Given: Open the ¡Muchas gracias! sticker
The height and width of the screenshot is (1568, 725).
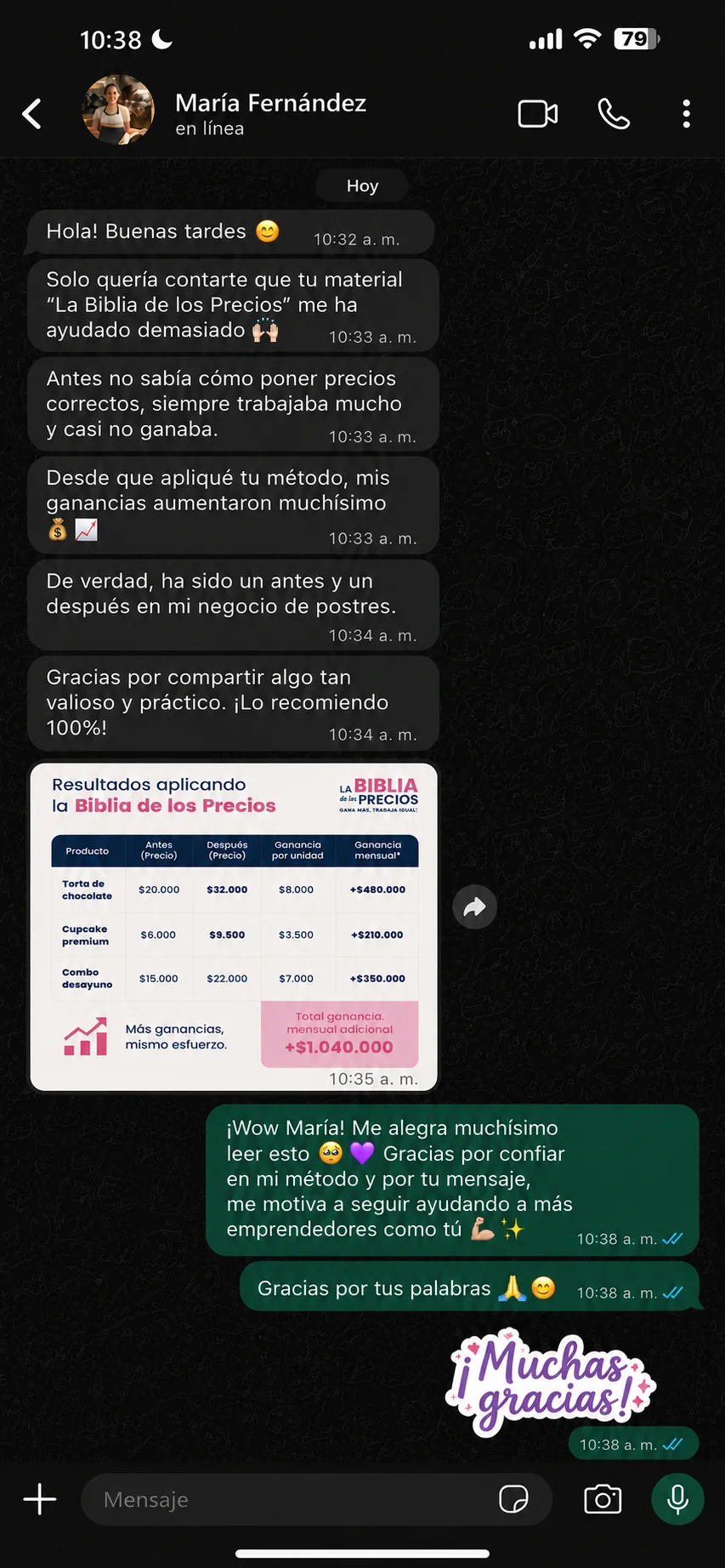Looking at the screenshot, I should click(551, 1383).
